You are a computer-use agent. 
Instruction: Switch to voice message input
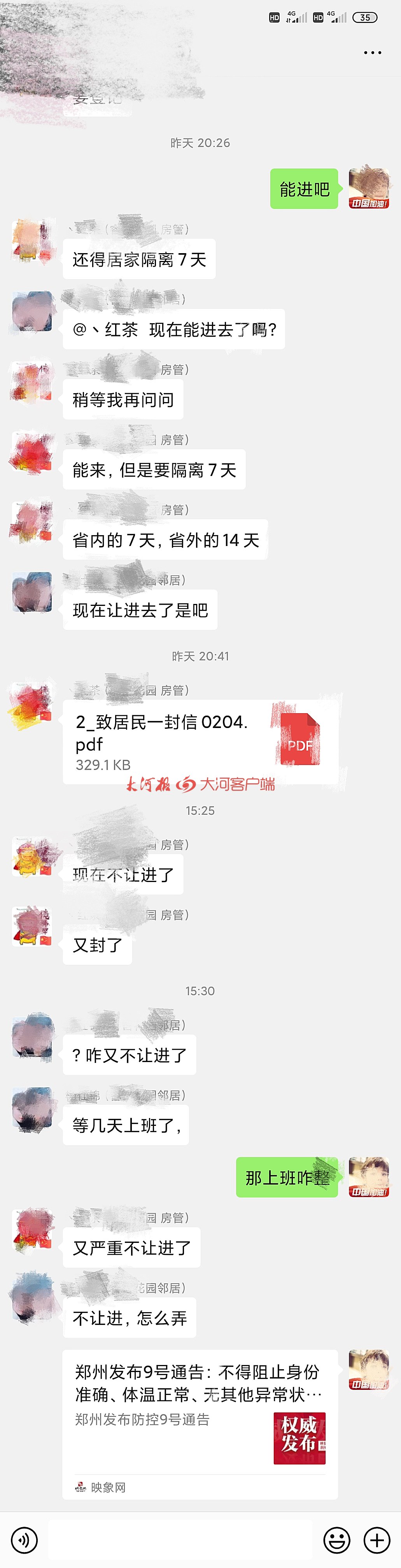25,1540
